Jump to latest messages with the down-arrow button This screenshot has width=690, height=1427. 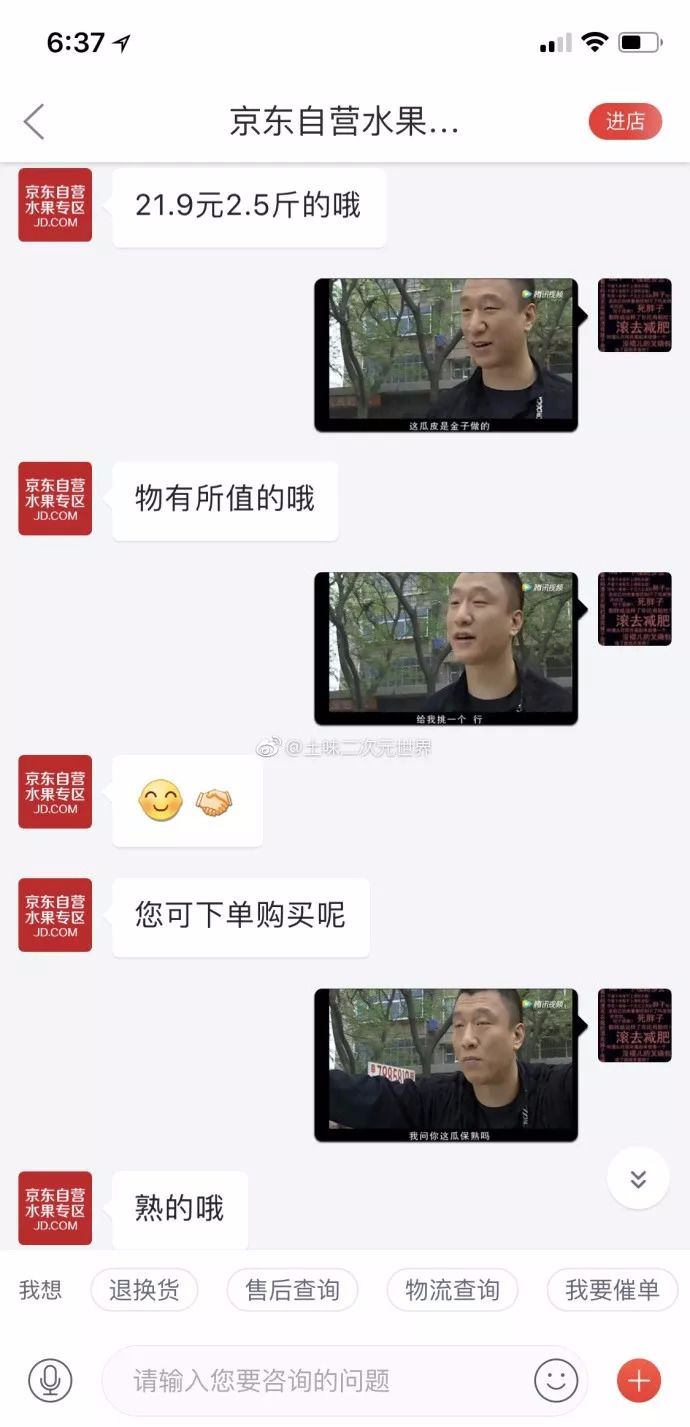638,1178
